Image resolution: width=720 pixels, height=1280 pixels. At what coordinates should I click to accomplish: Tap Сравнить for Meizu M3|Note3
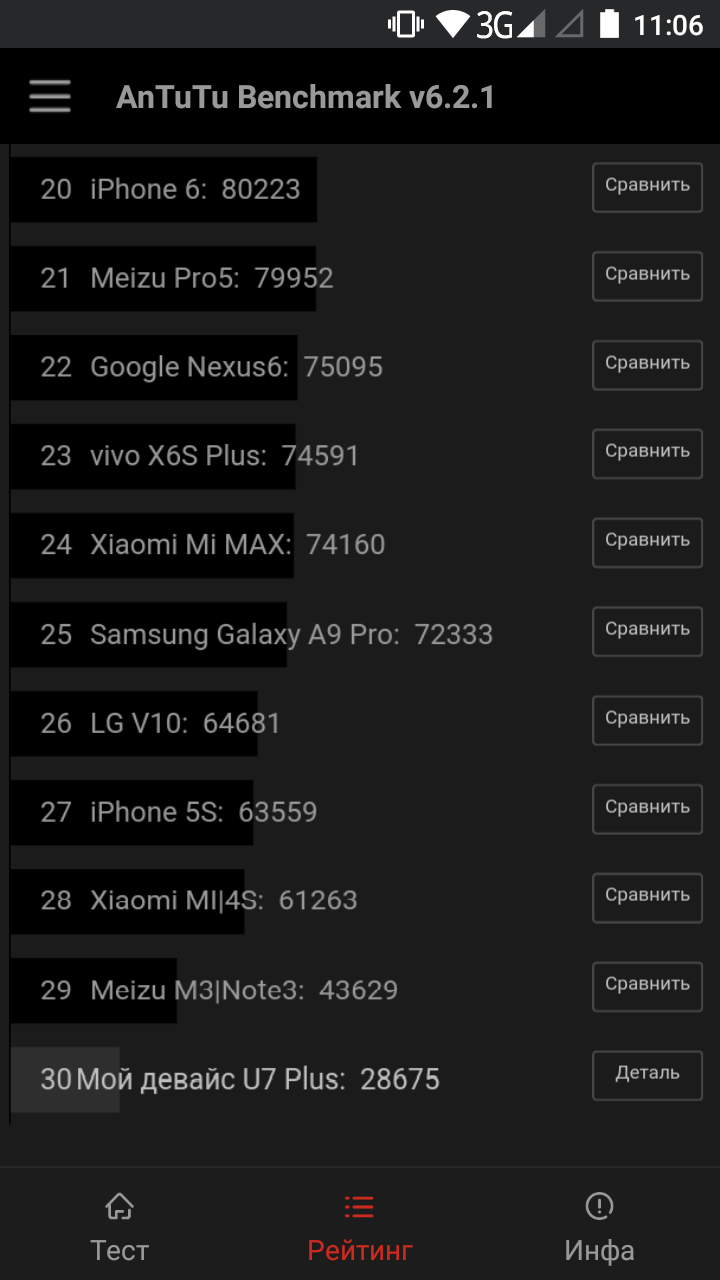[647, 986]
